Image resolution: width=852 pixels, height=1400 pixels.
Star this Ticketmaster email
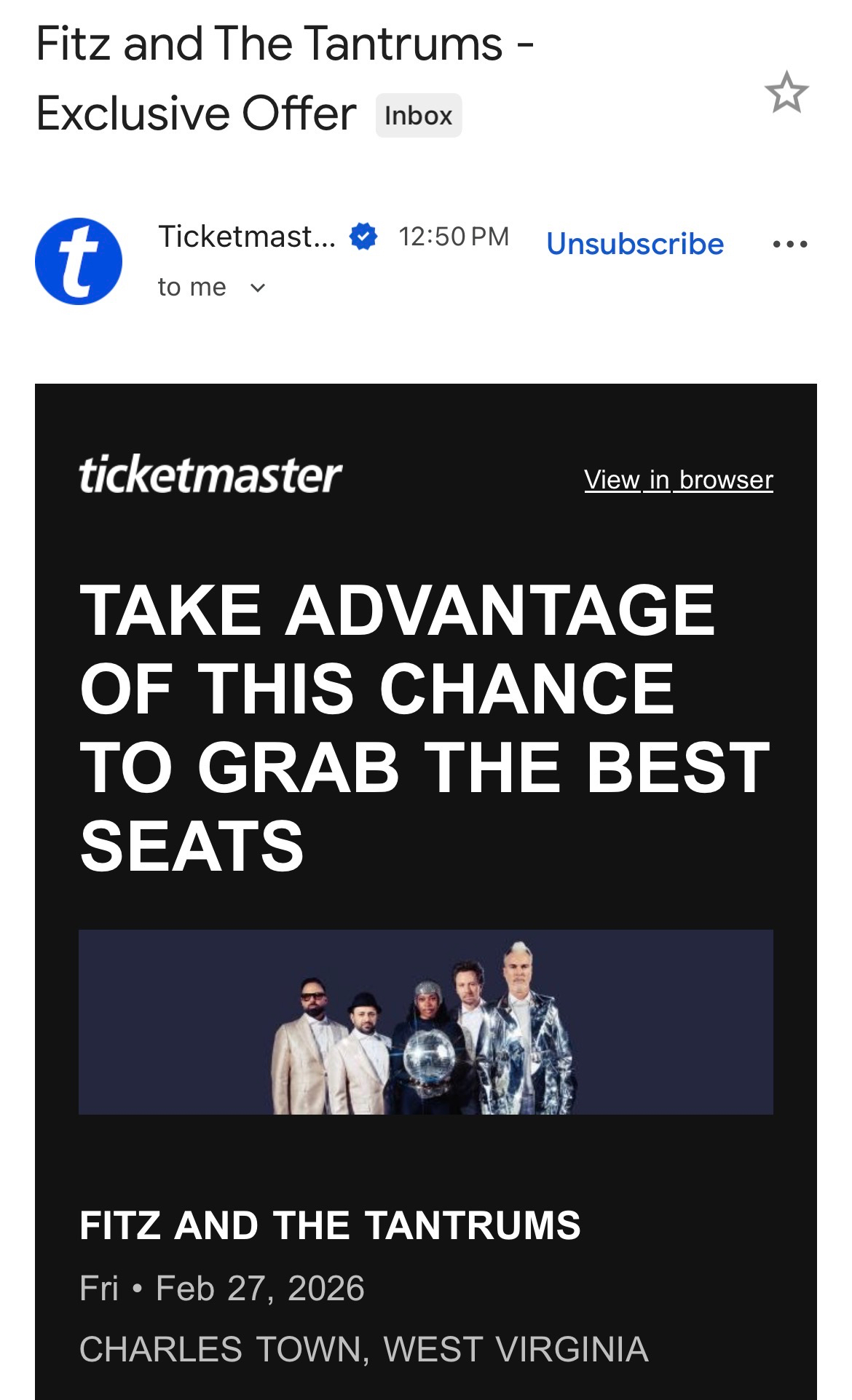point(786,92)
